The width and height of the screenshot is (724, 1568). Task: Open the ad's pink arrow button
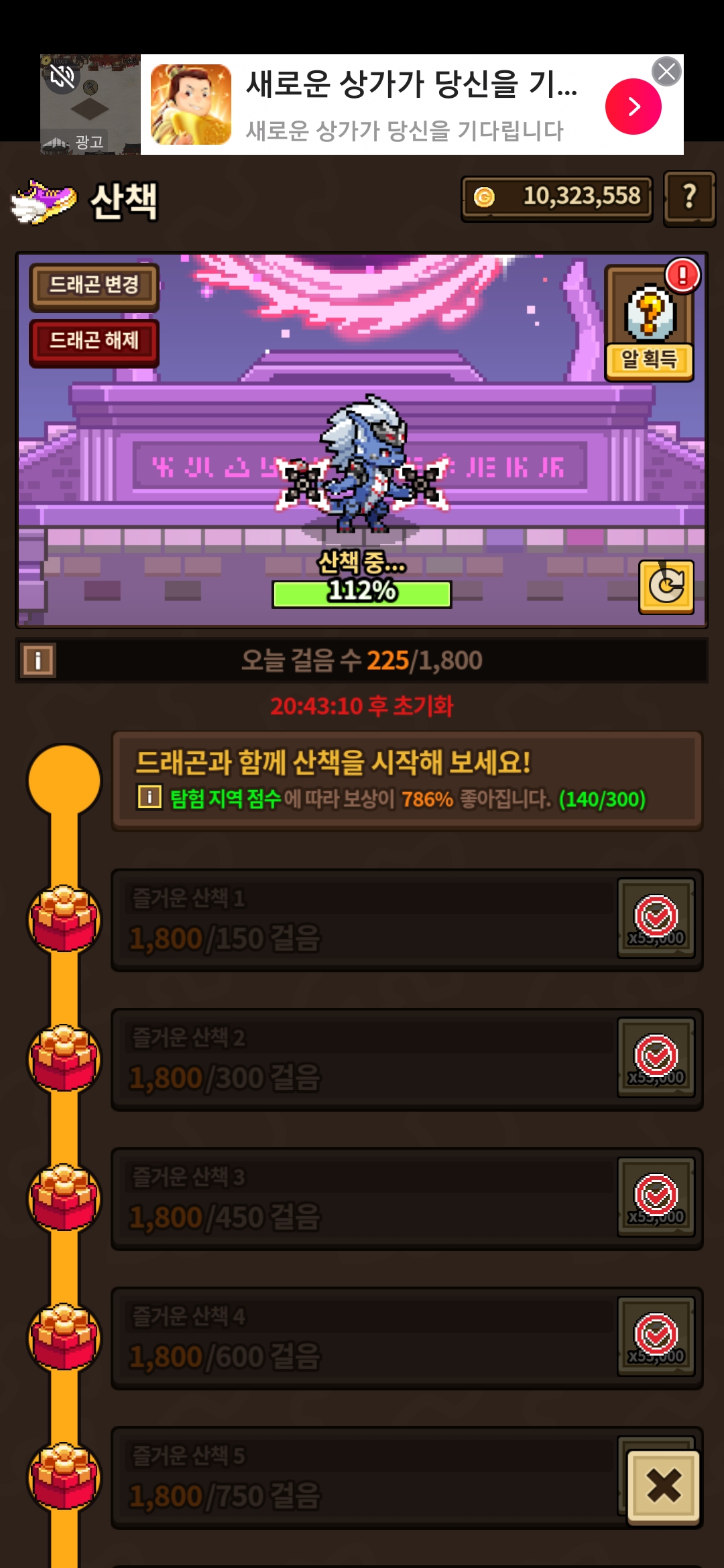[633, 107]
